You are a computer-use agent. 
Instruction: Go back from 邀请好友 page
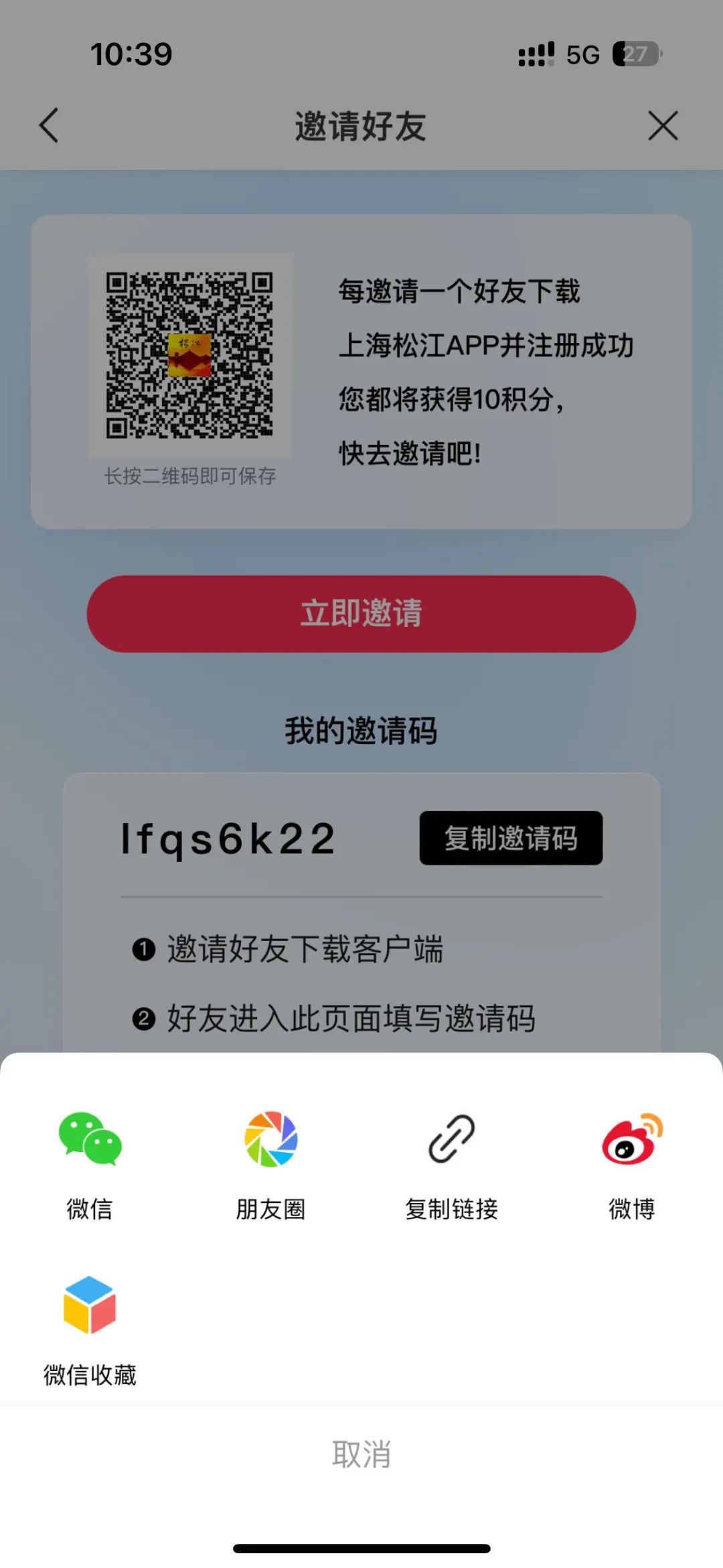tap(49, 125)
